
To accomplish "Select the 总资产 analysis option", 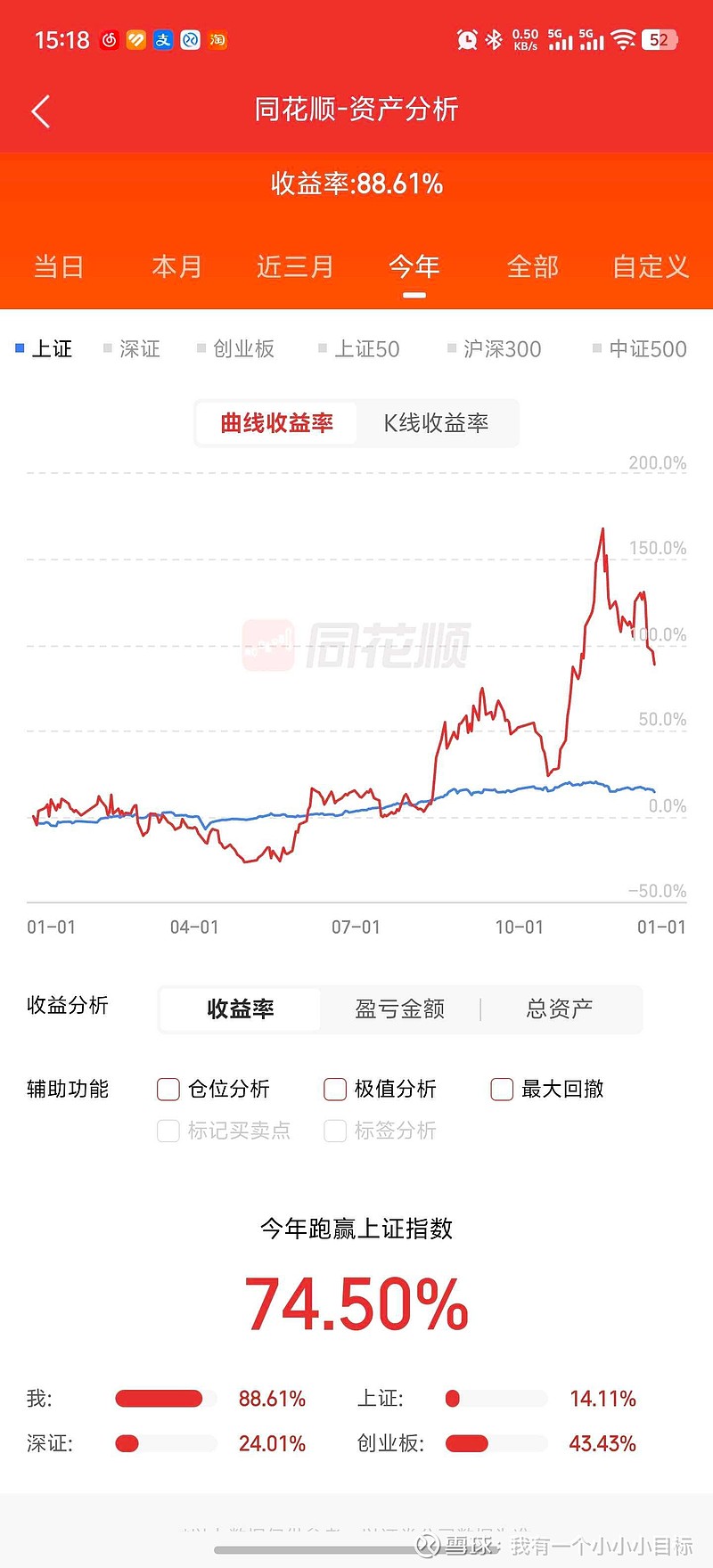I will tap(561, 1009).
